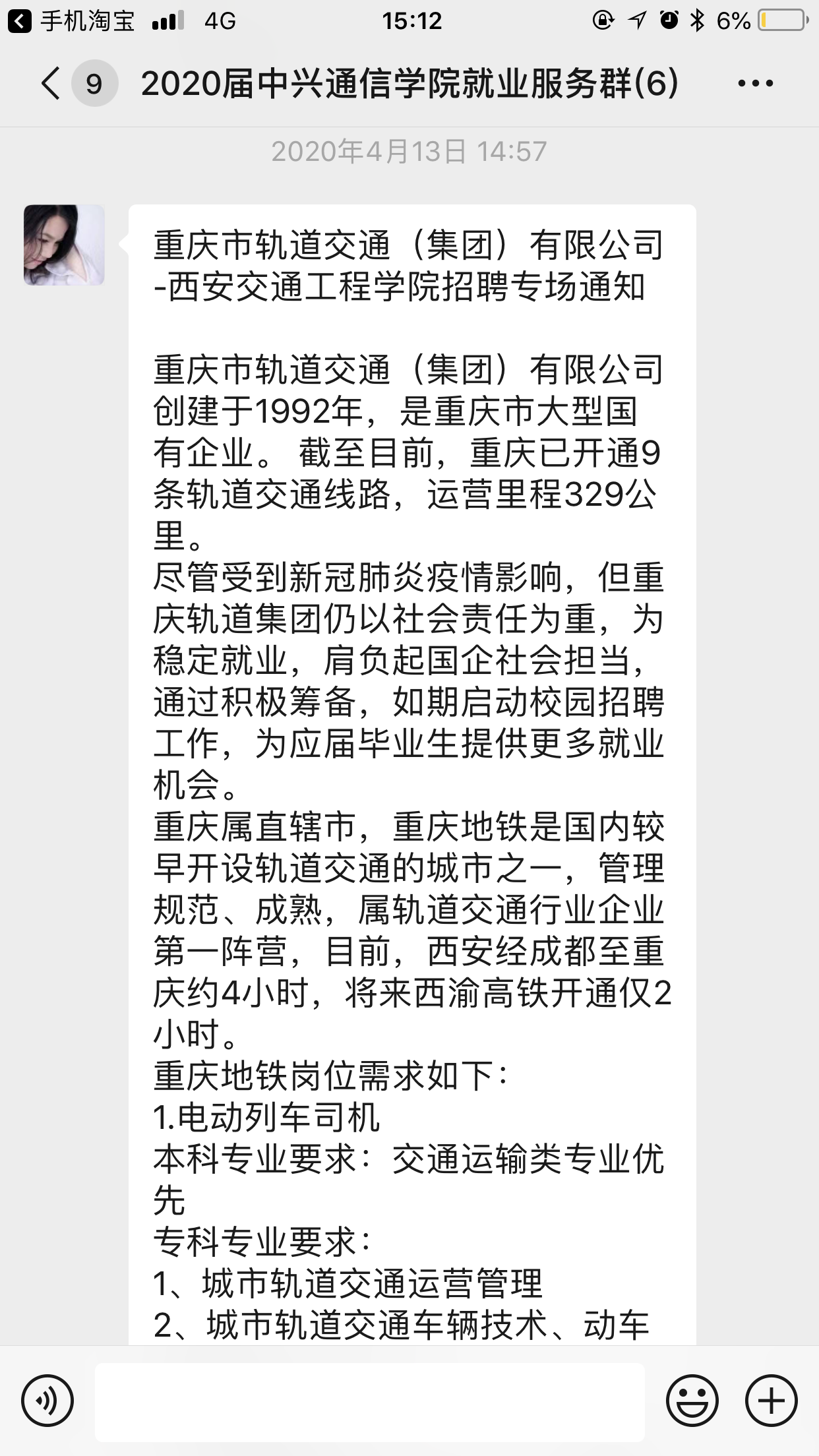819x1456 pixels.
Task: Open the message sender's avatar profile
Action: click(64, 245)
